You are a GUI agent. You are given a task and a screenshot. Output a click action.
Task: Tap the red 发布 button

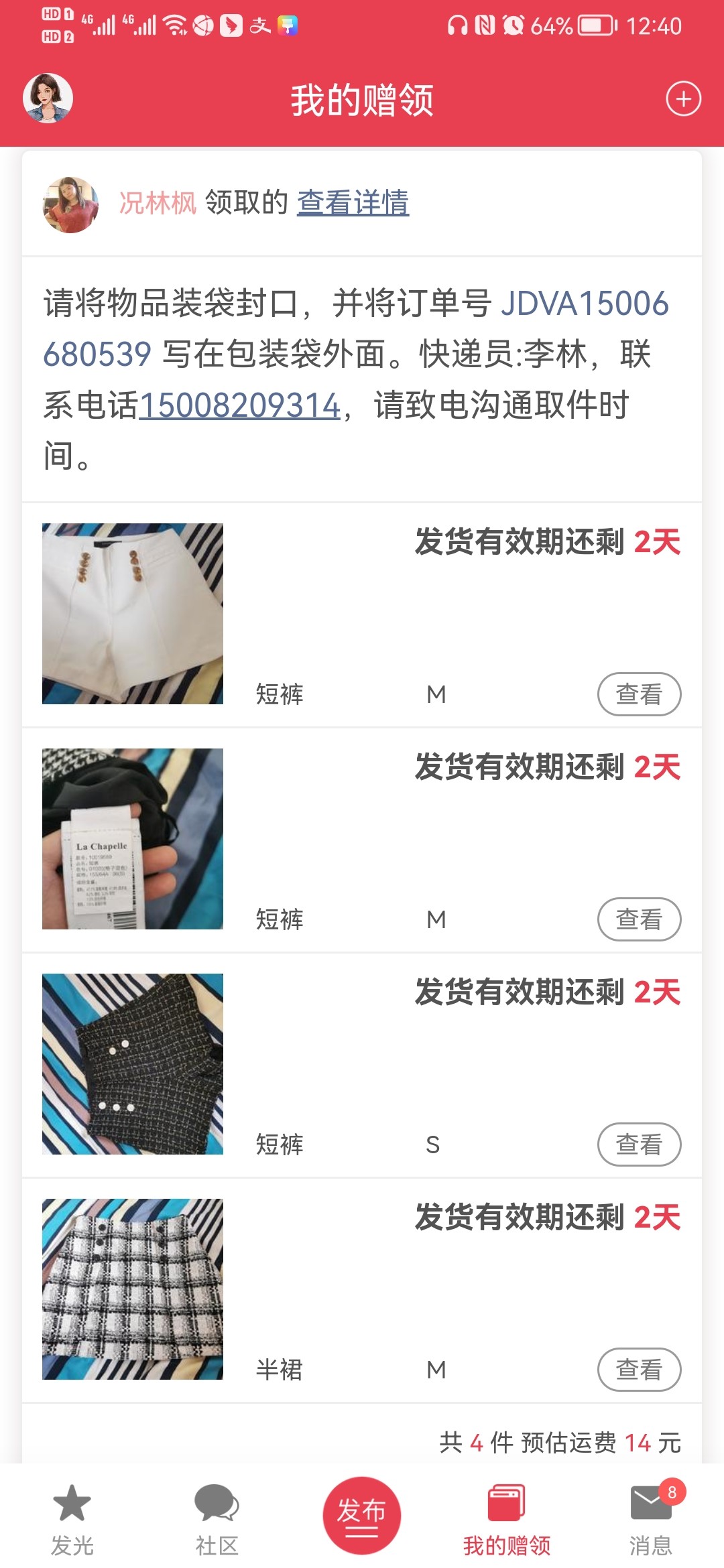(x=362, y=1516)
